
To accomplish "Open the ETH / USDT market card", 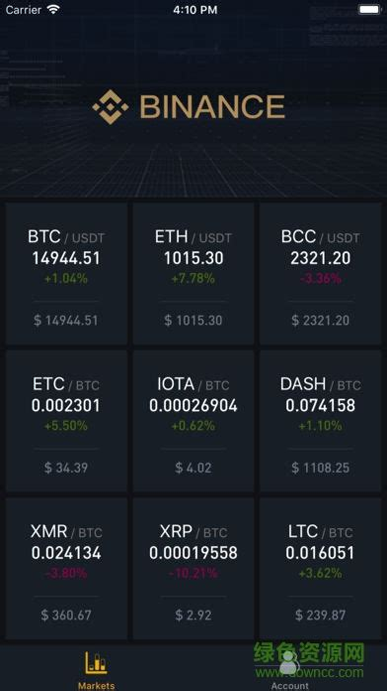I will click(x=193, y=274).
